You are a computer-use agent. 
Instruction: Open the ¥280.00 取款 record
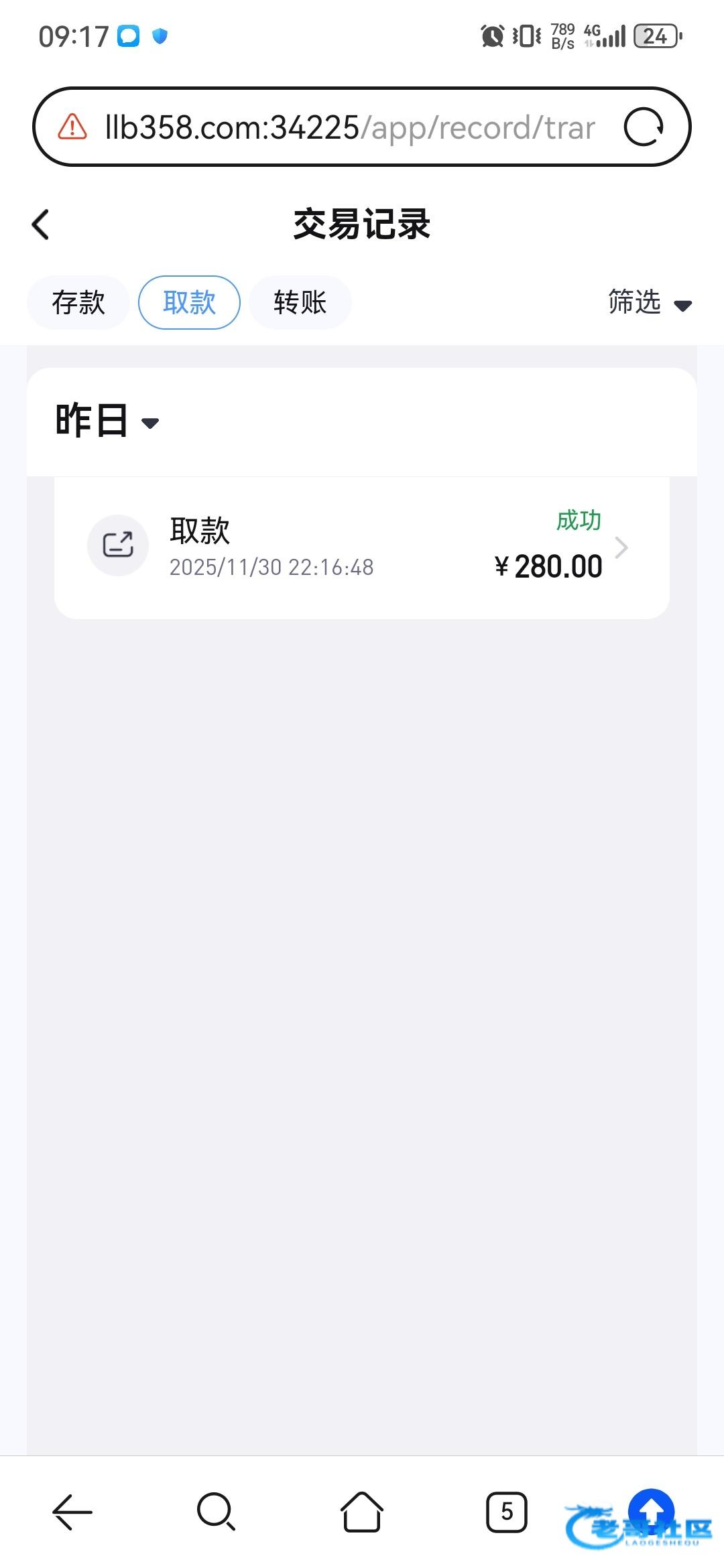(x=362, y=547)
